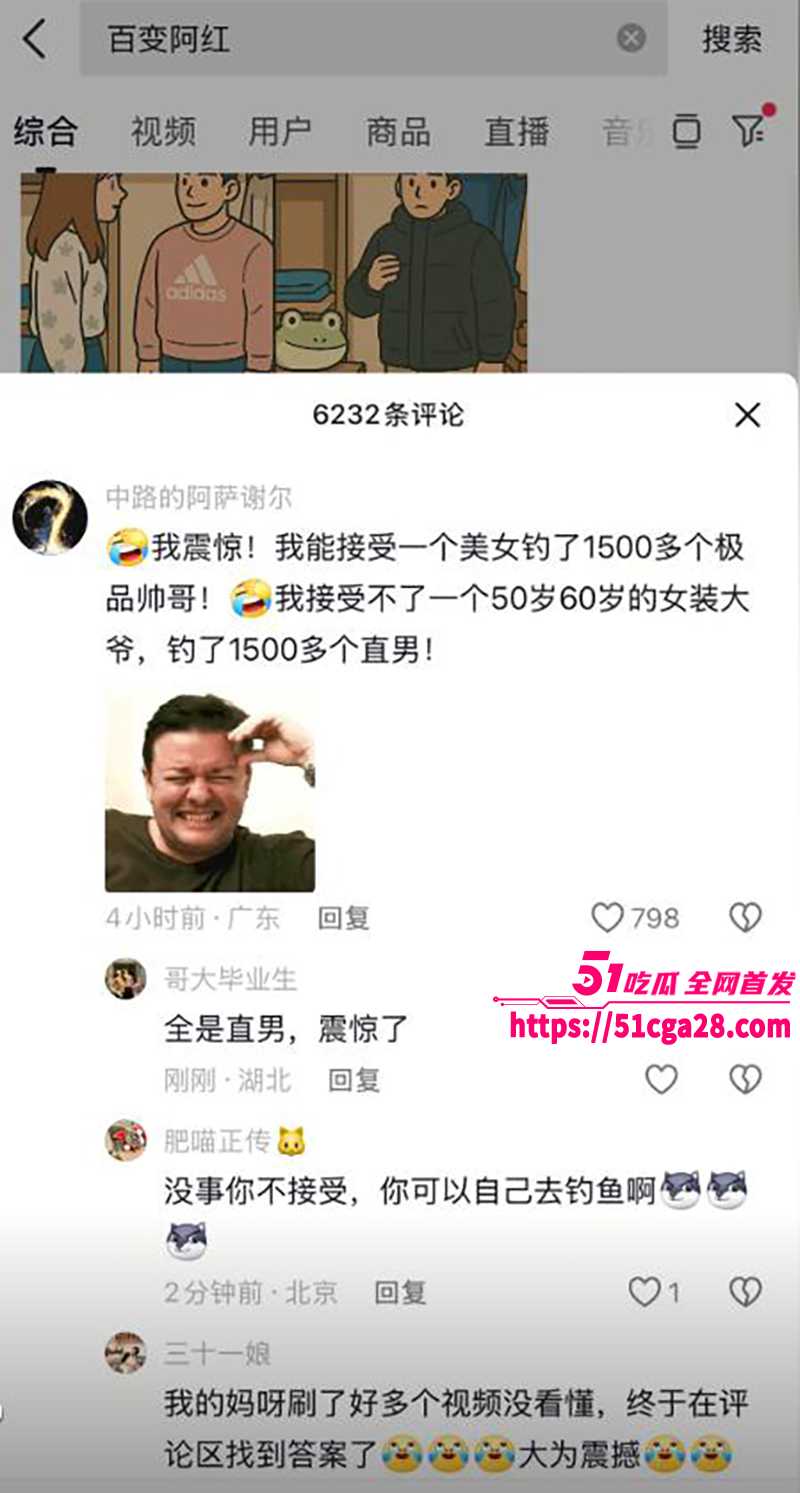Open 中路的阿萨谢尔's profile avatar

point(49,517)
